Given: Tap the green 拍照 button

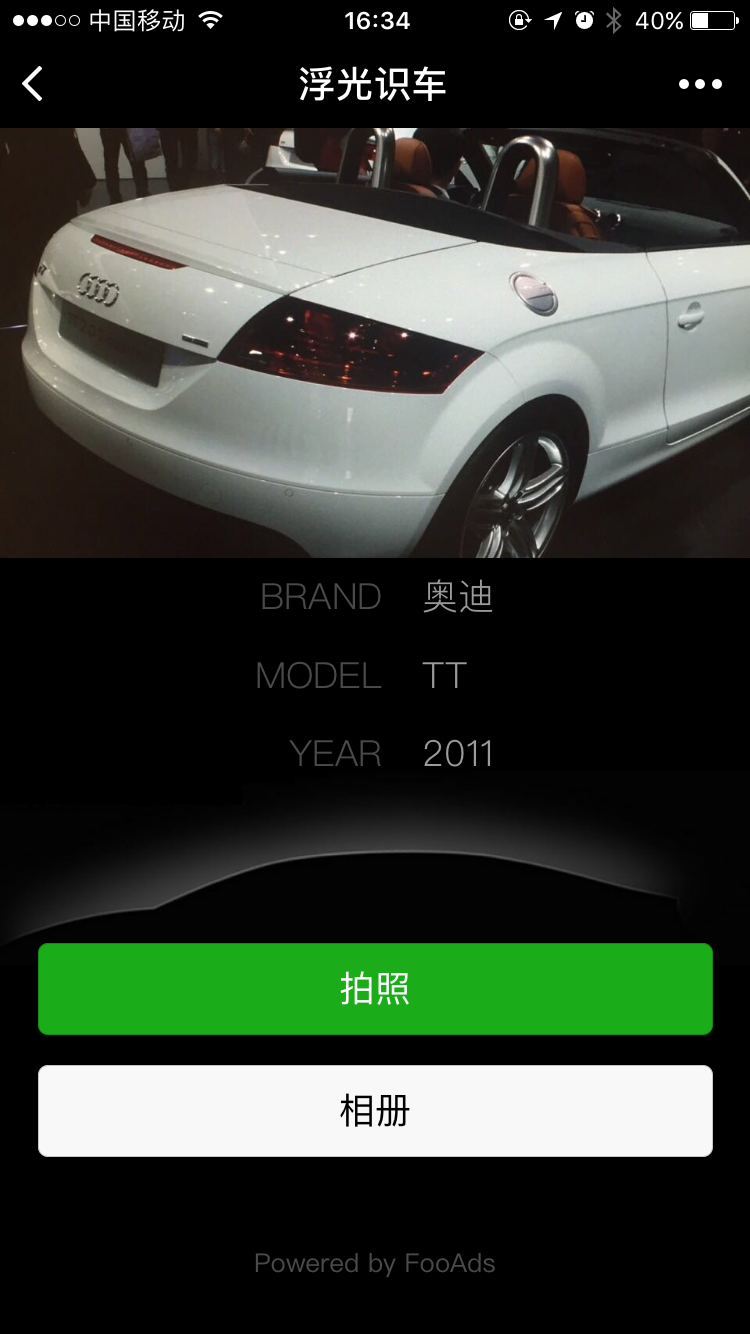Looking at the screenshot, I should pyautogui.click(x=375, y=989).
